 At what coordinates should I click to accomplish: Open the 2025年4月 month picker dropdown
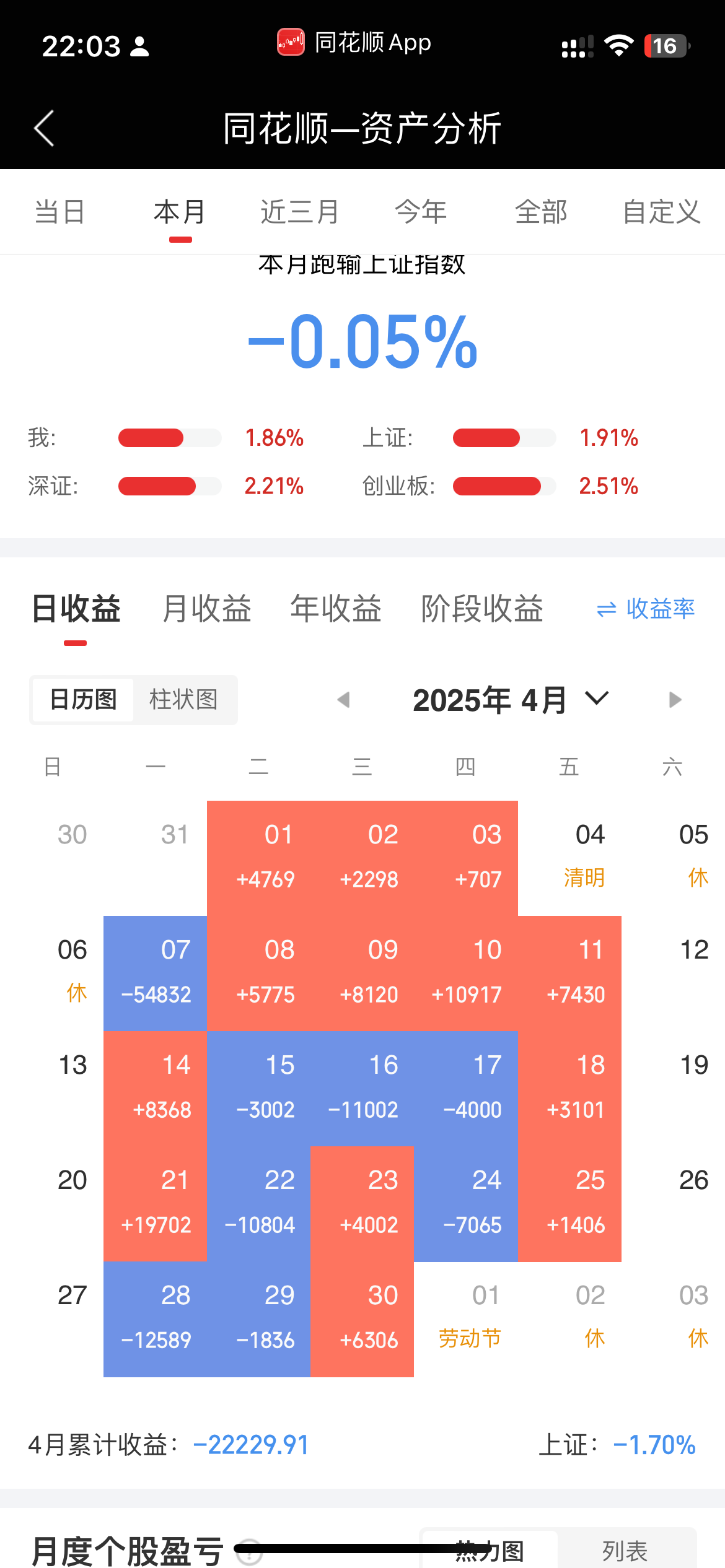pos(511,700)
